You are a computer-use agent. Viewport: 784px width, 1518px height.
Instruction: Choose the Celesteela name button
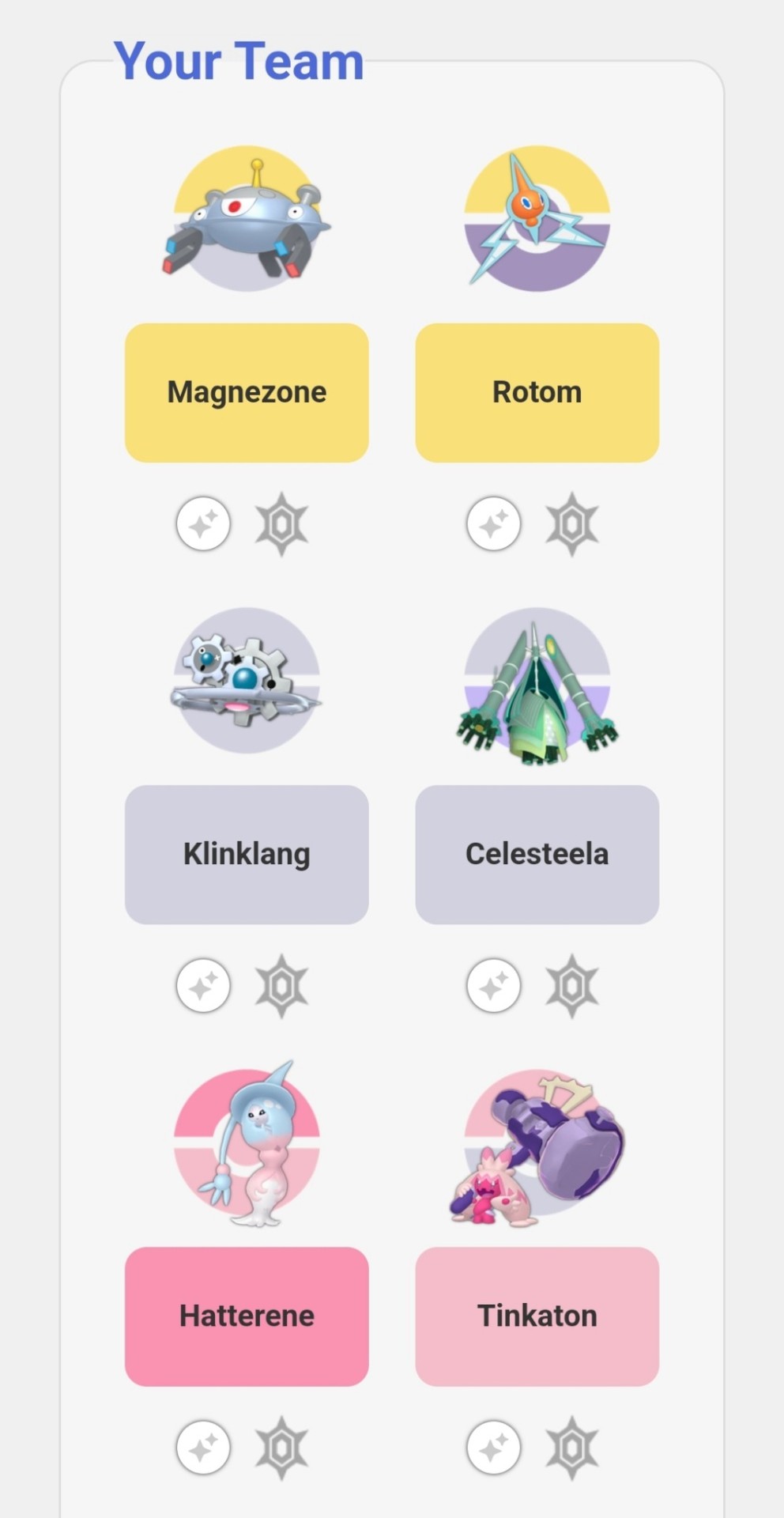tap(537, 854)
